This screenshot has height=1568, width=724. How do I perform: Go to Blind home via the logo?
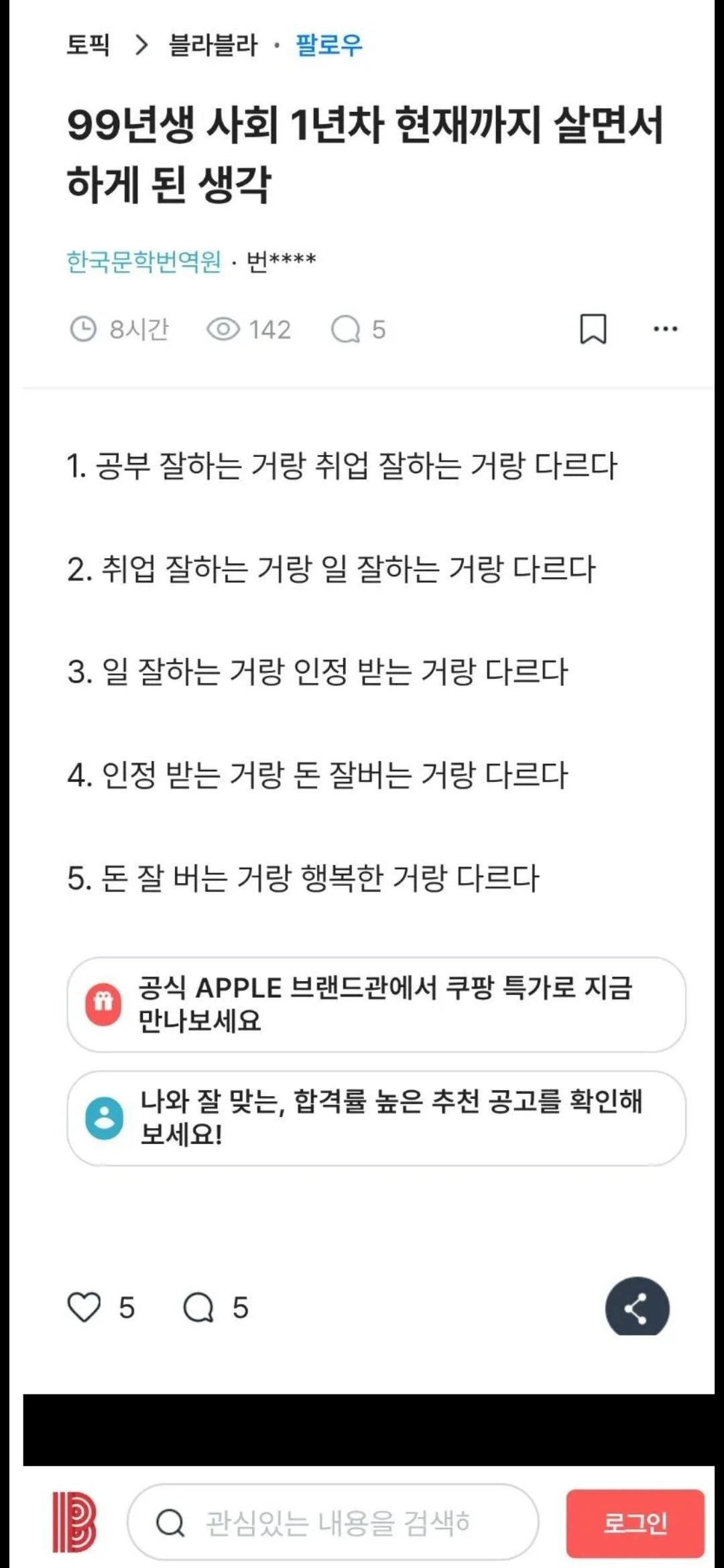pyautogui.click(x=74, y=1522)
